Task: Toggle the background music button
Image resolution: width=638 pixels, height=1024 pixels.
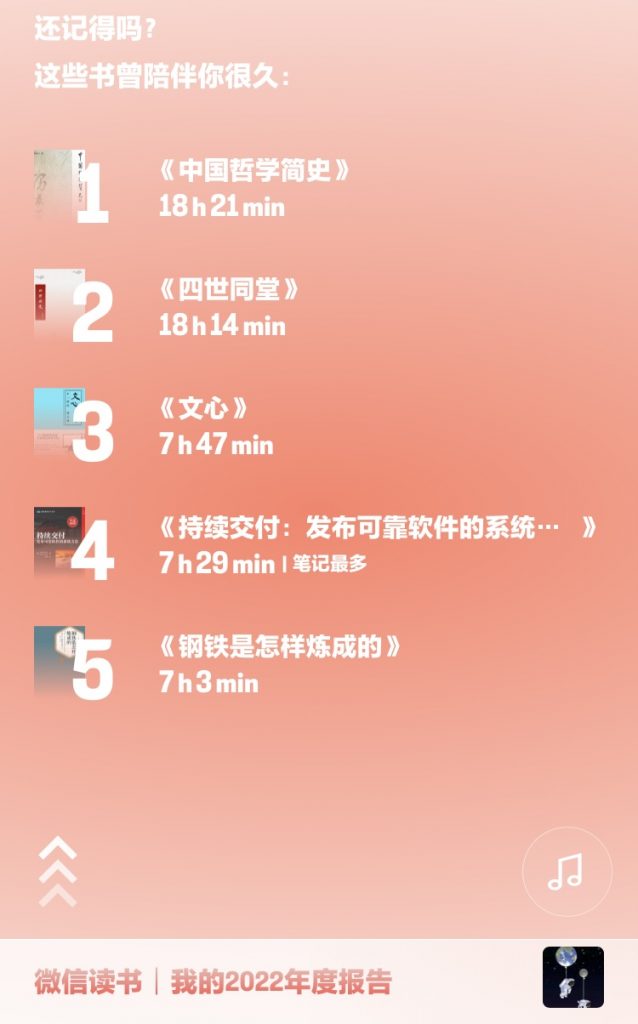Action: tap(566, 871)
